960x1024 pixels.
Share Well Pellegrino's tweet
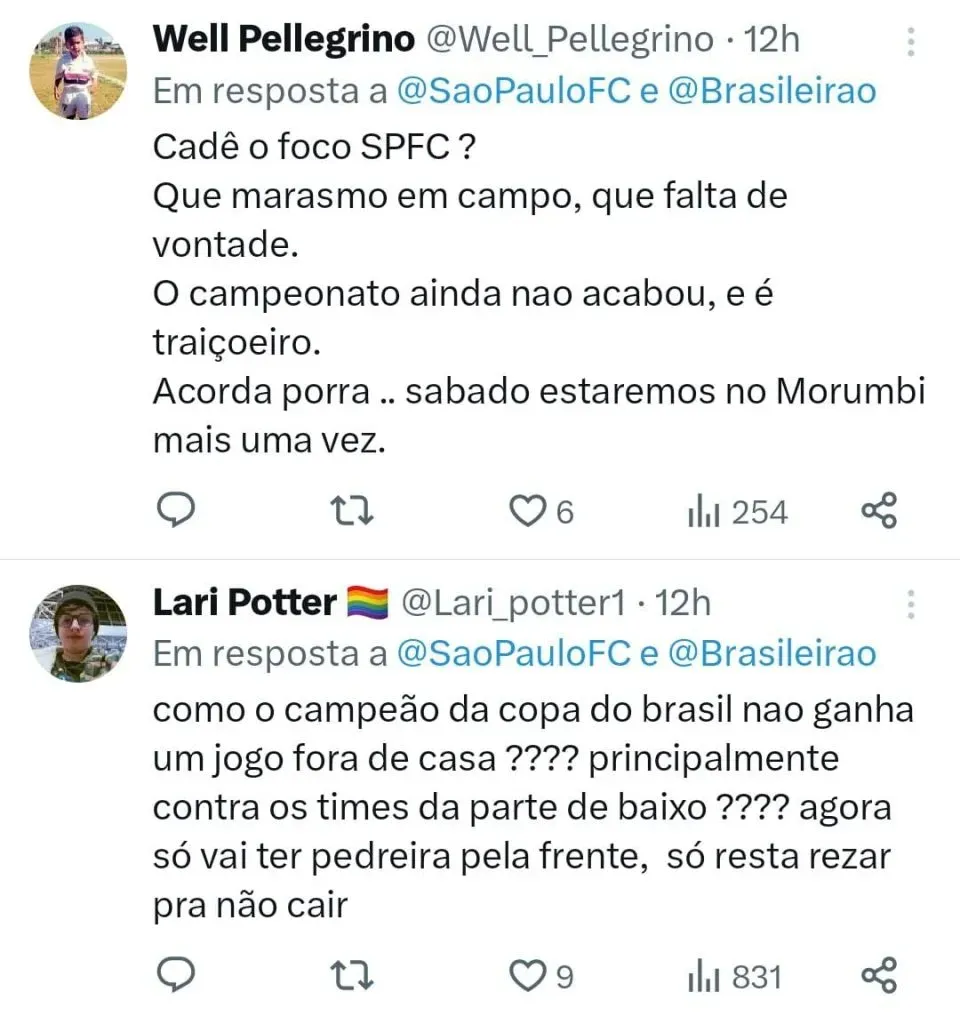879,511
